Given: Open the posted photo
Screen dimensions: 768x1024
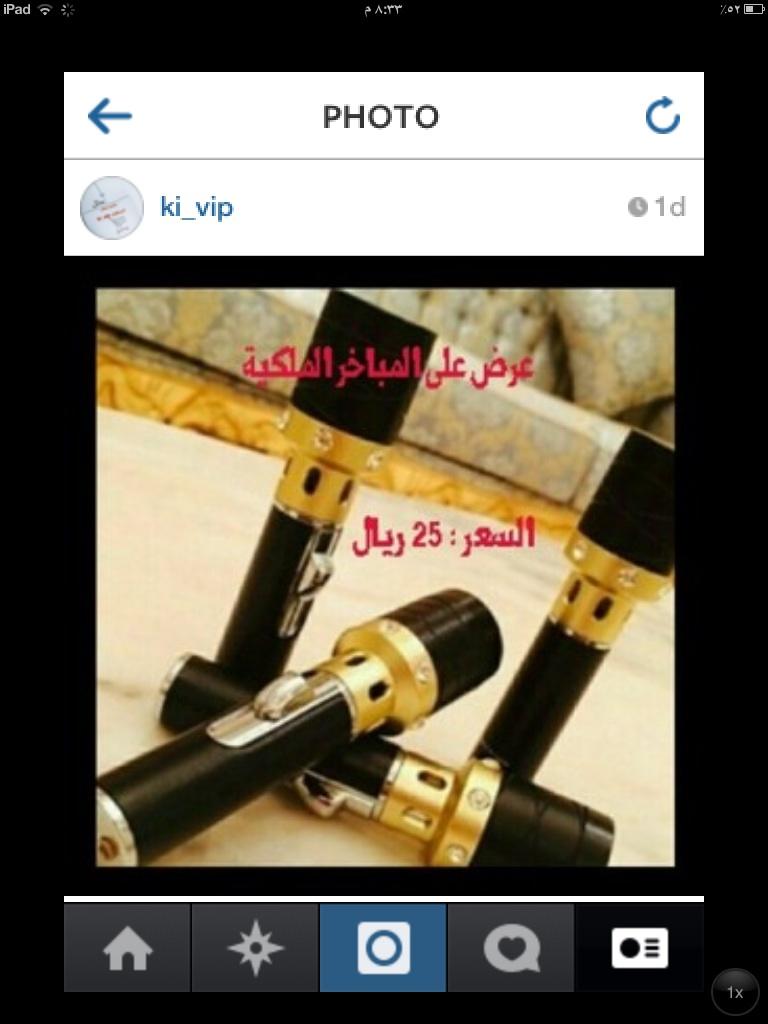Looking at the screenshot, I should click(385, 577).
